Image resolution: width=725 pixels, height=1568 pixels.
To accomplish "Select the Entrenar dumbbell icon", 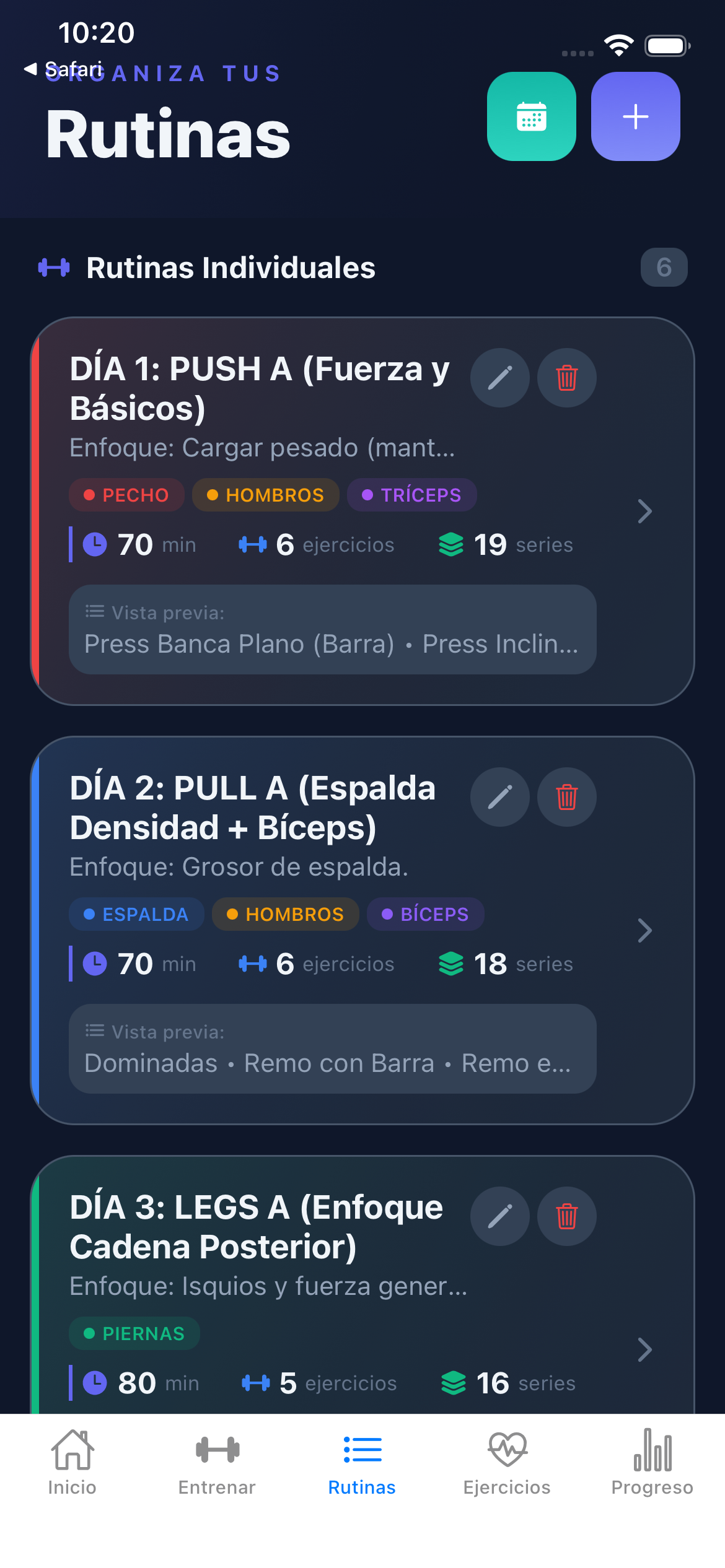I will (217, 1449).
